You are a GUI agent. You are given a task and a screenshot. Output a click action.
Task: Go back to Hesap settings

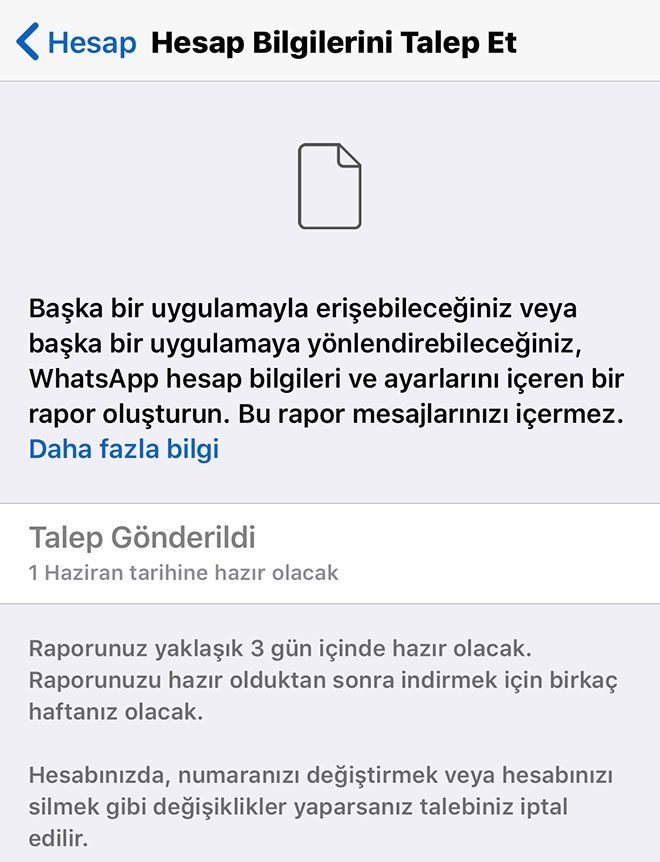[75, 43]
